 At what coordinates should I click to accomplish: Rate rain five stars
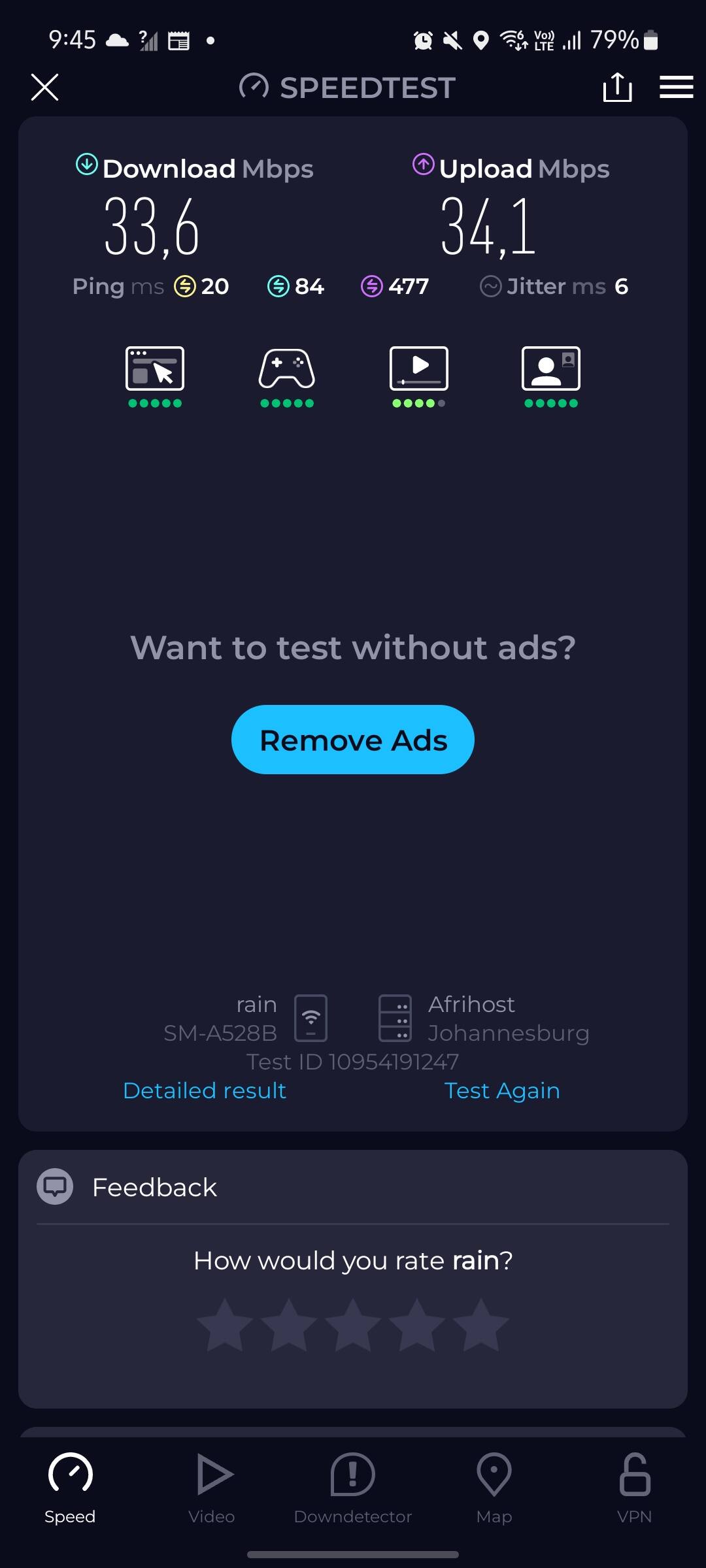tap(481, 1325)
